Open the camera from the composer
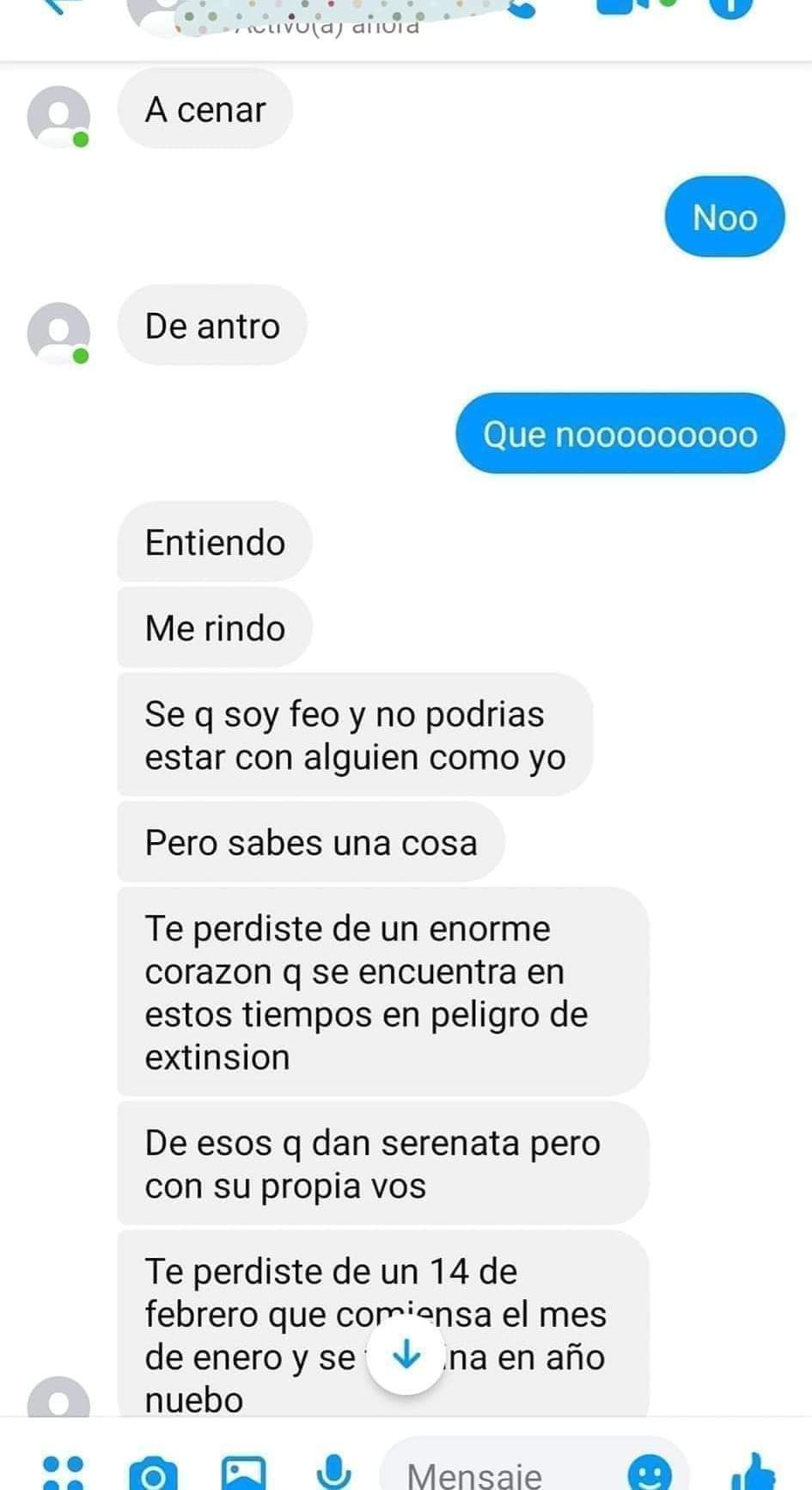This screenshot has width=812, height=1490. pos(153,1473)
